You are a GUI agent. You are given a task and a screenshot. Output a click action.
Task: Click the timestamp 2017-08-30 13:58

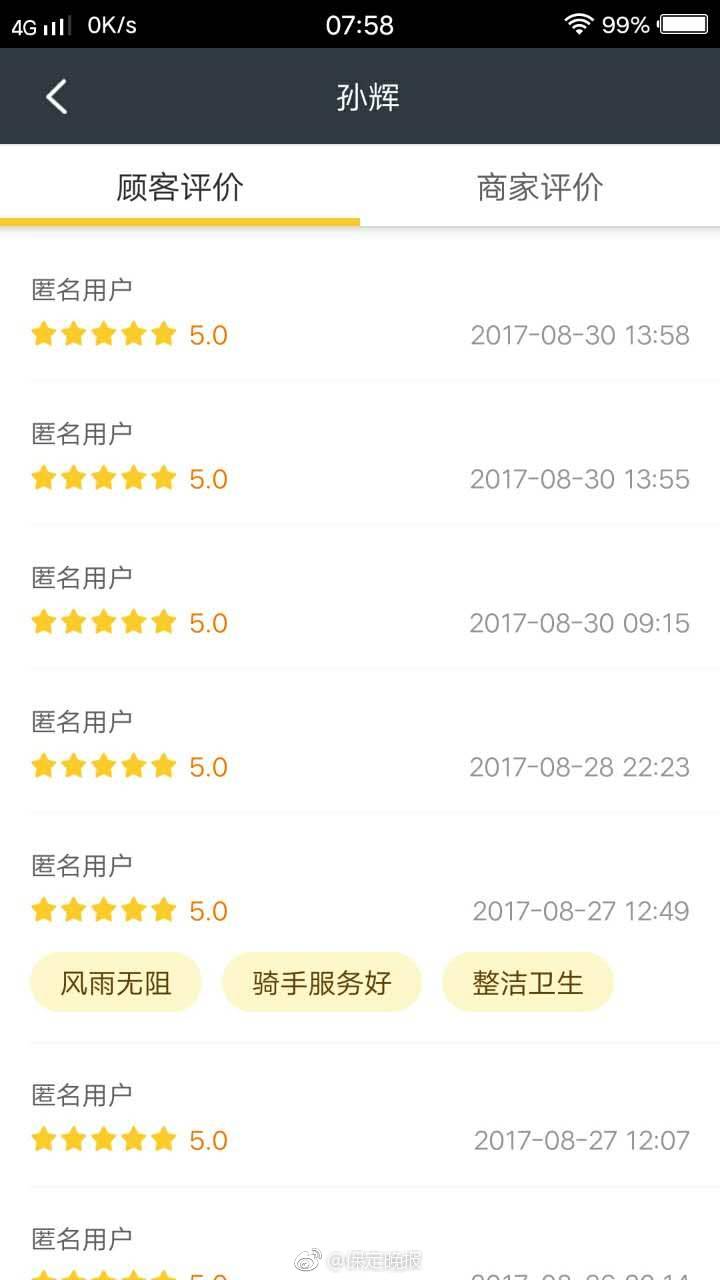[581, 336]
